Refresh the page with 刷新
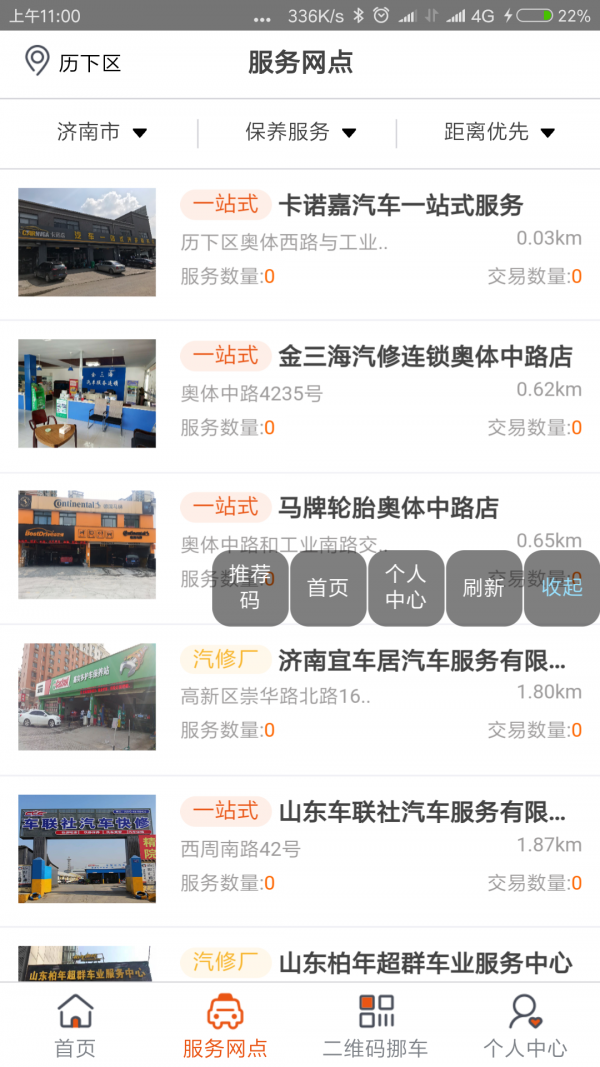The height and width of the screenshot is (1067, 600). tap(484, 588)
